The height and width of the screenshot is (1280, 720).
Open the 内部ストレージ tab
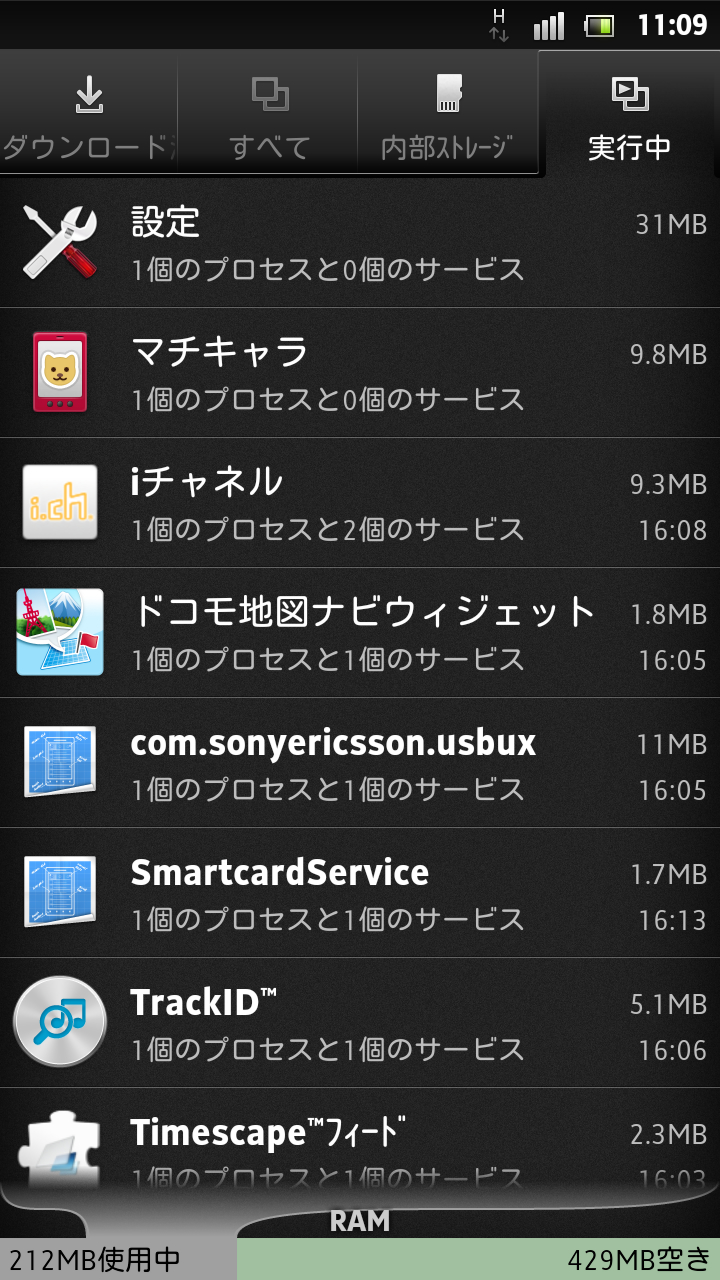point(448,115)
